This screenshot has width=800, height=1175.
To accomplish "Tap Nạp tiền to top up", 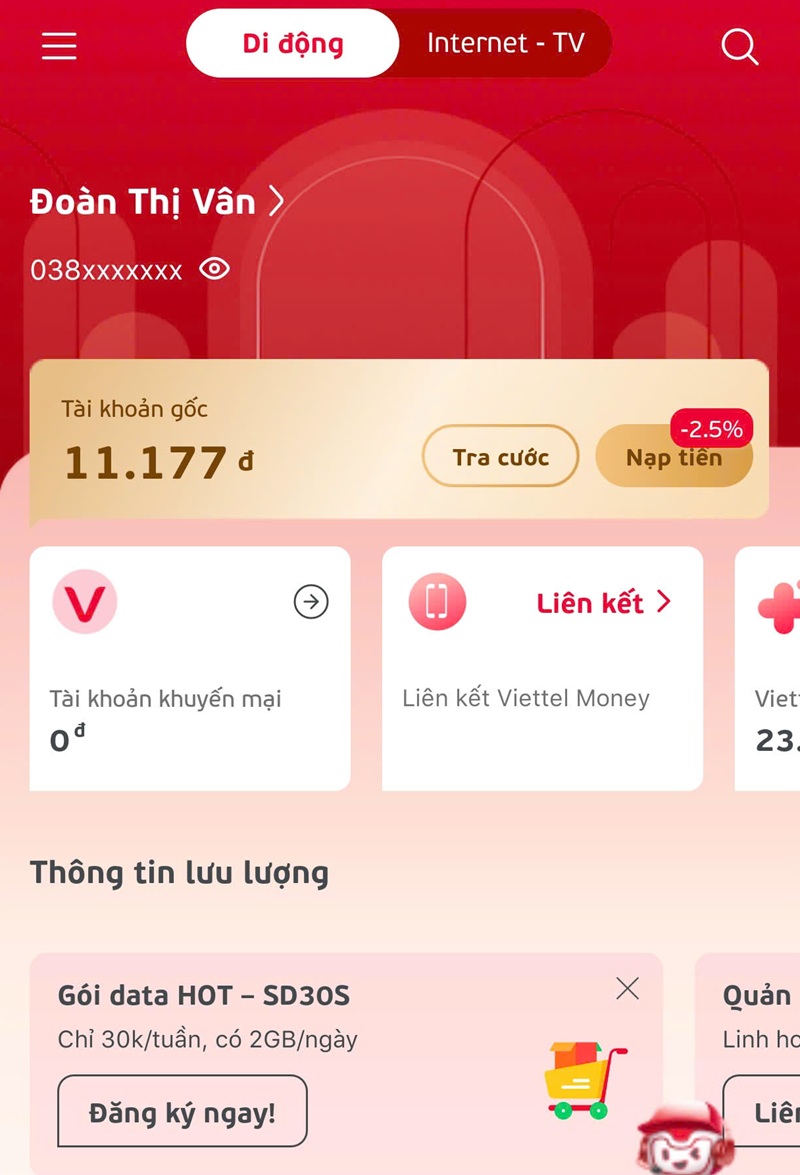I will pyautogui.click(x=673, y=457).
